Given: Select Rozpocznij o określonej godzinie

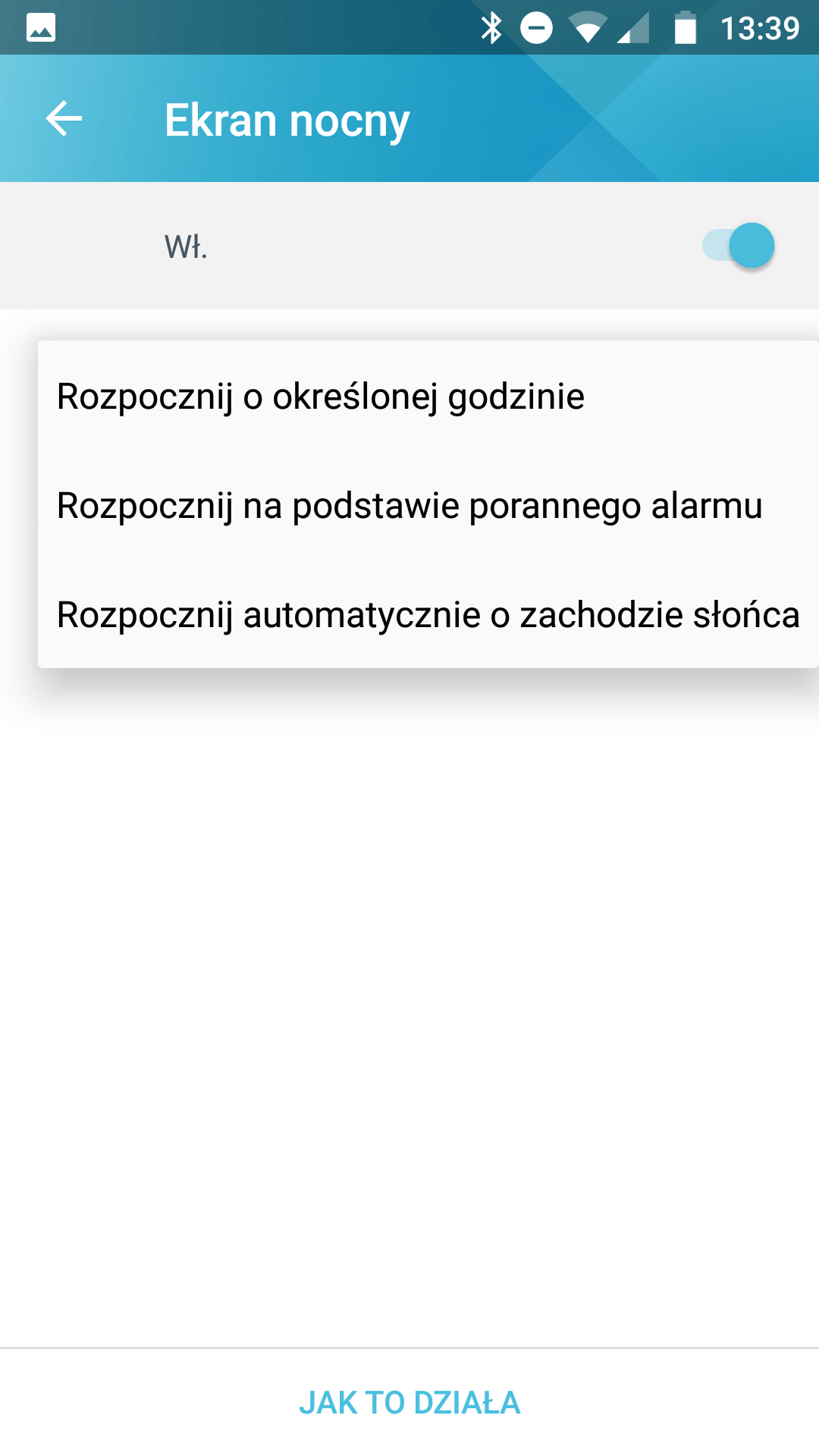Looking at the screenshot, I should click(x=428, y=397).
